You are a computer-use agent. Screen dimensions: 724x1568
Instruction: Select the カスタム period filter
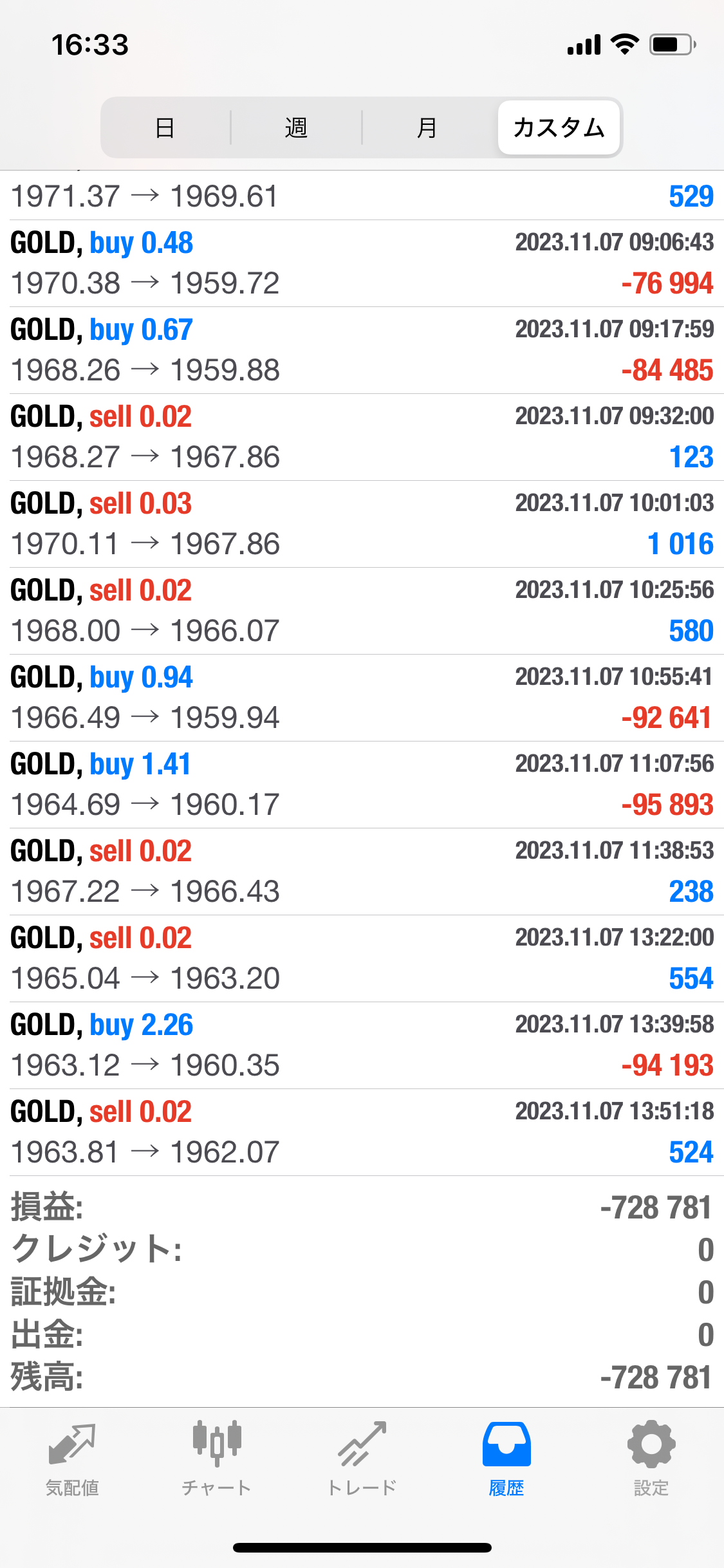(559, 127)
